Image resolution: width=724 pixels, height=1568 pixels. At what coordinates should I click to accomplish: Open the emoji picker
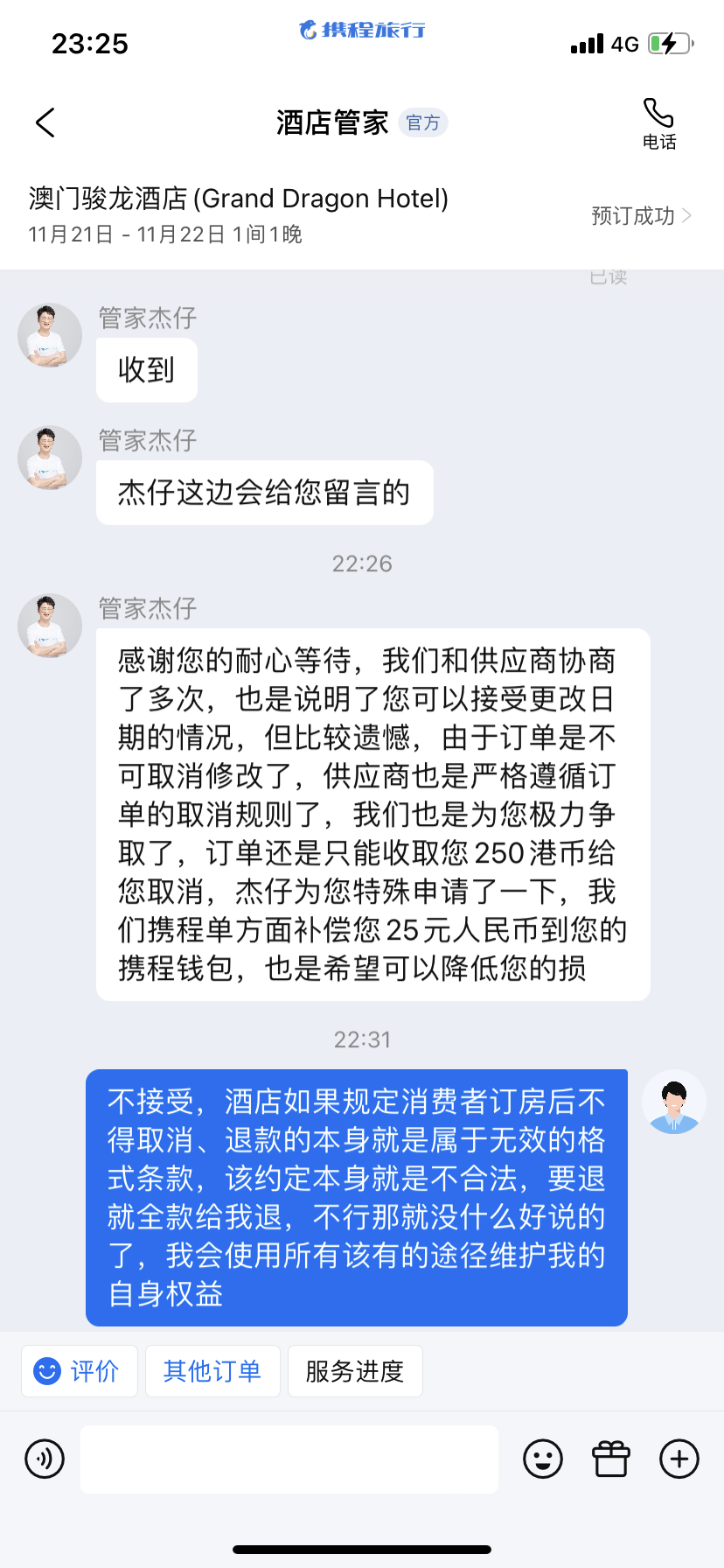point(543,1459)
